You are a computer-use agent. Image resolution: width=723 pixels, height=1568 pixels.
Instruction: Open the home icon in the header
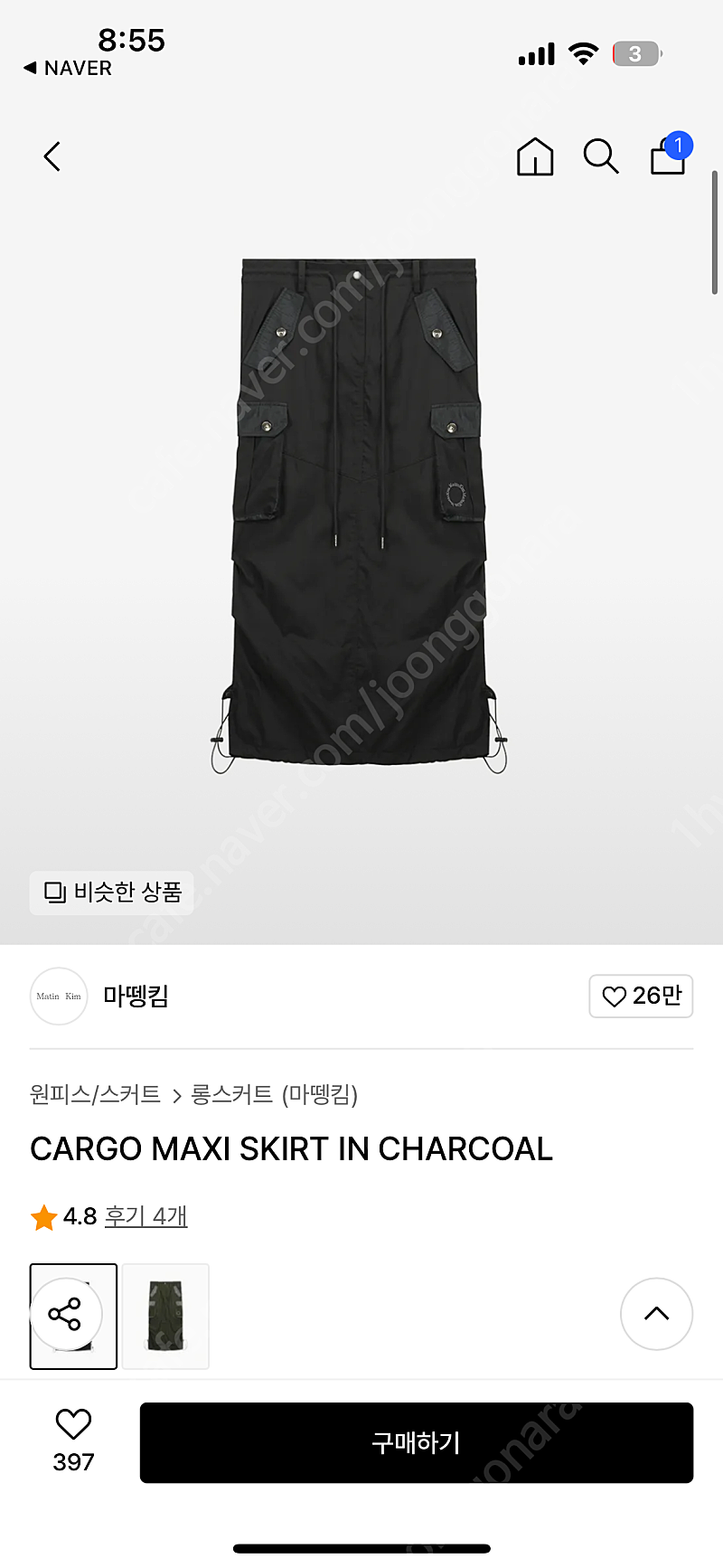[x=535, y=156]
